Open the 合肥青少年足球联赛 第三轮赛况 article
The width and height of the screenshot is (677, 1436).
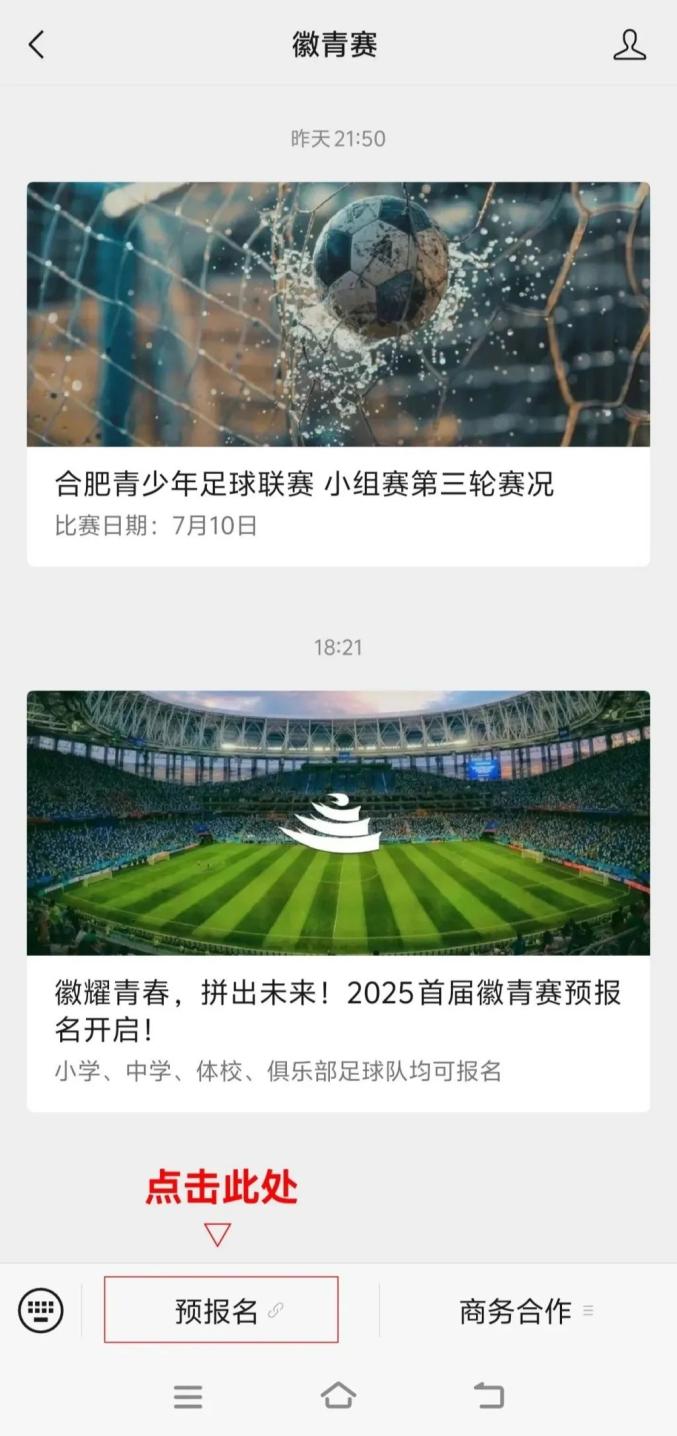338,374
